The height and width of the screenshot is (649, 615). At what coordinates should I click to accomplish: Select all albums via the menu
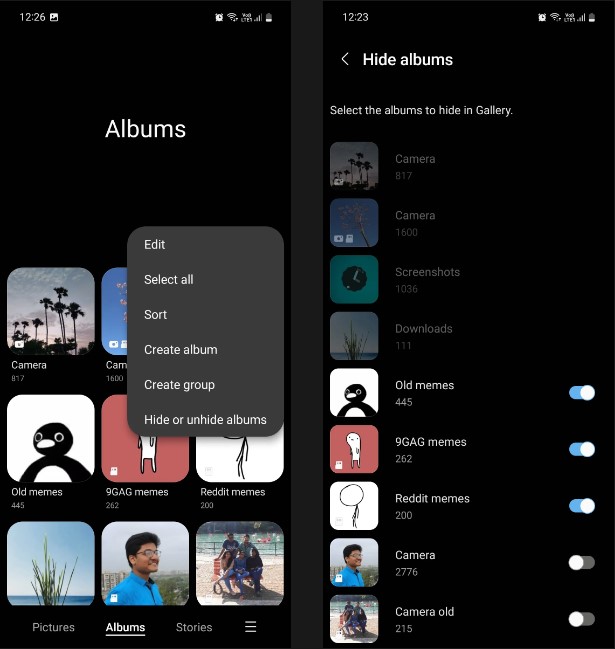point(169,279)
